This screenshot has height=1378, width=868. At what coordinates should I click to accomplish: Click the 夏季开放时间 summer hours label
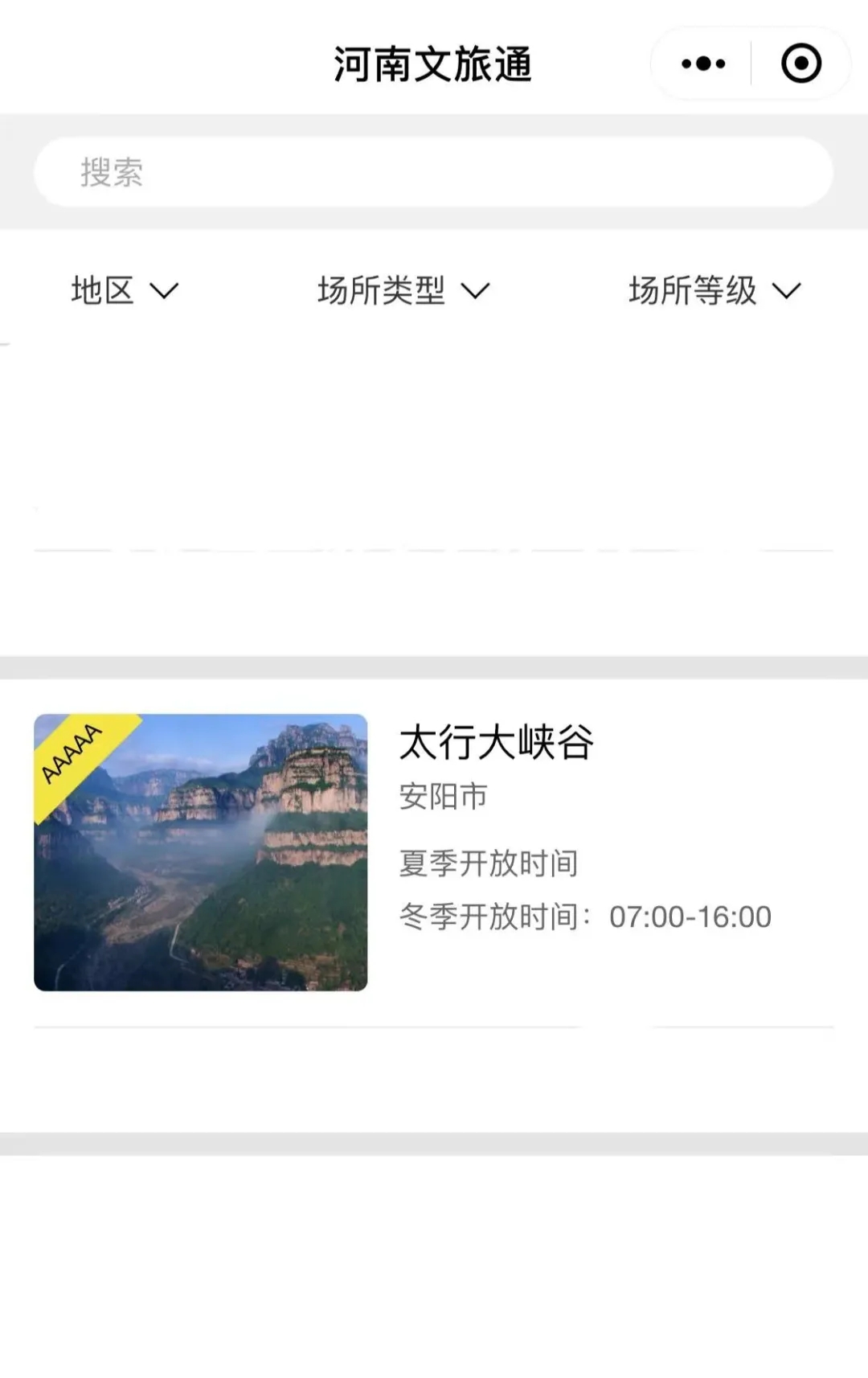489,863
